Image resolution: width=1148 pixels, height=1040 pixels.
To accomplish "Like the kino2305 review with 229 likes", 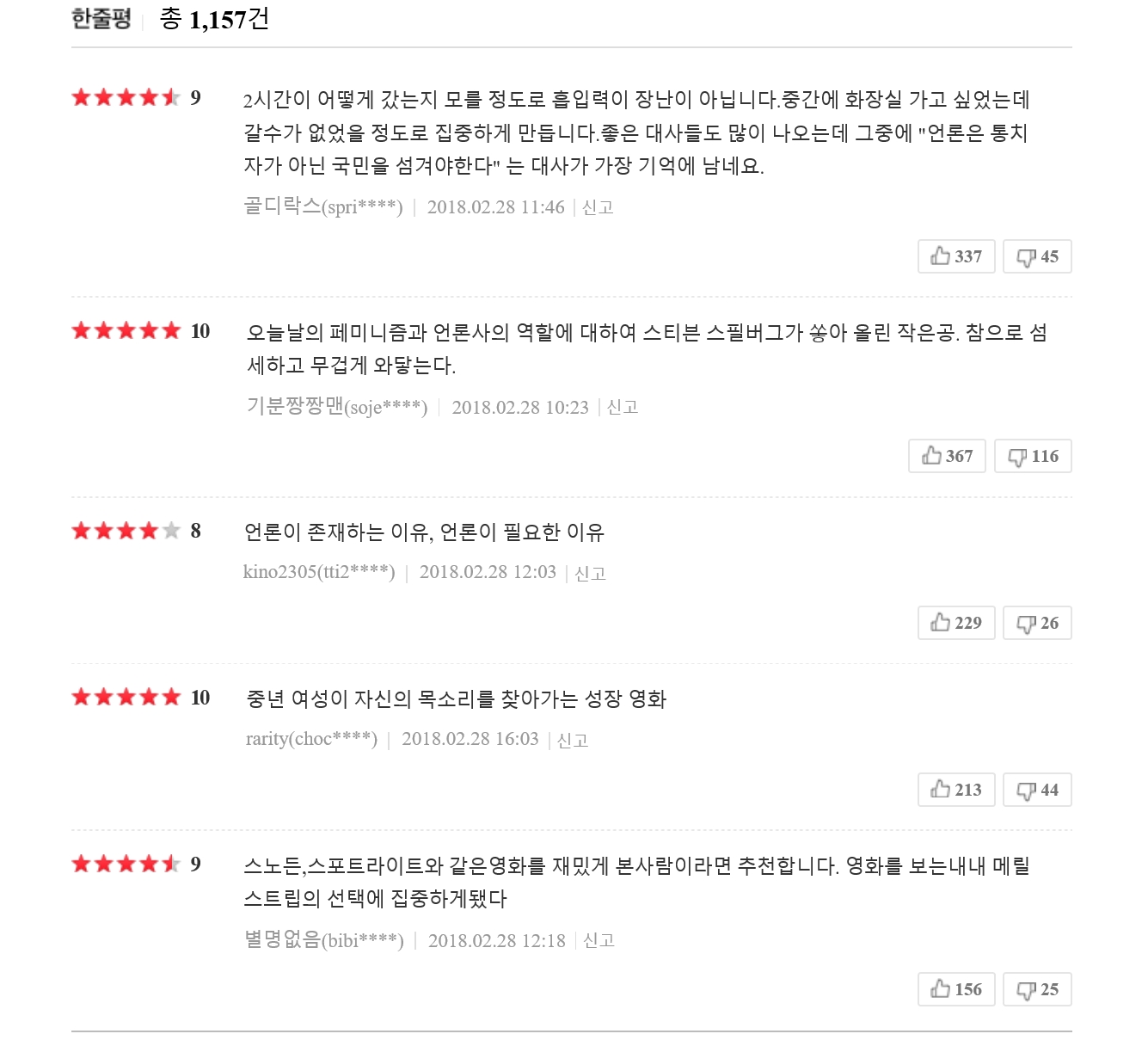I will pos(955,623).
